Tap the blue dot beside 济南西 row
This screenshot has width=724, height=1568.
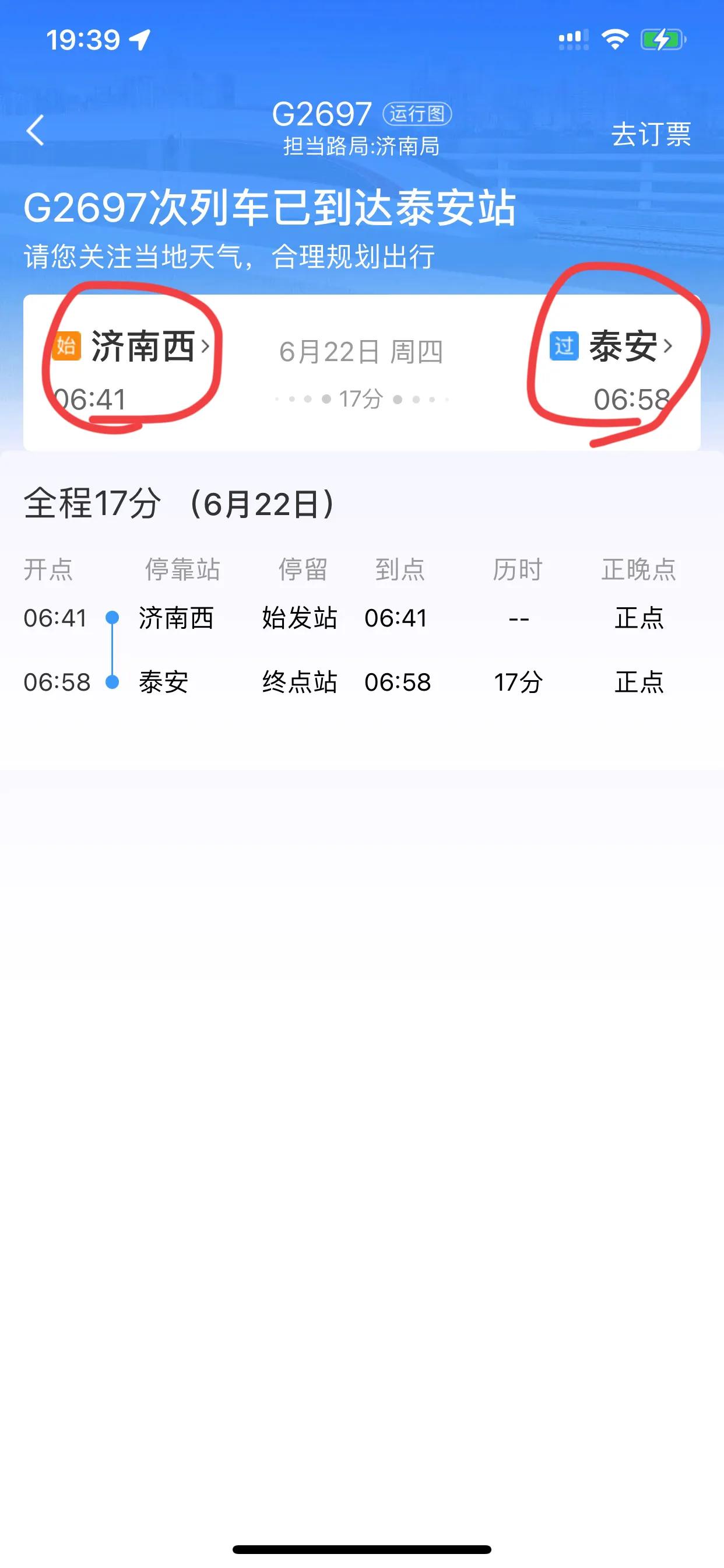[113, 618]
